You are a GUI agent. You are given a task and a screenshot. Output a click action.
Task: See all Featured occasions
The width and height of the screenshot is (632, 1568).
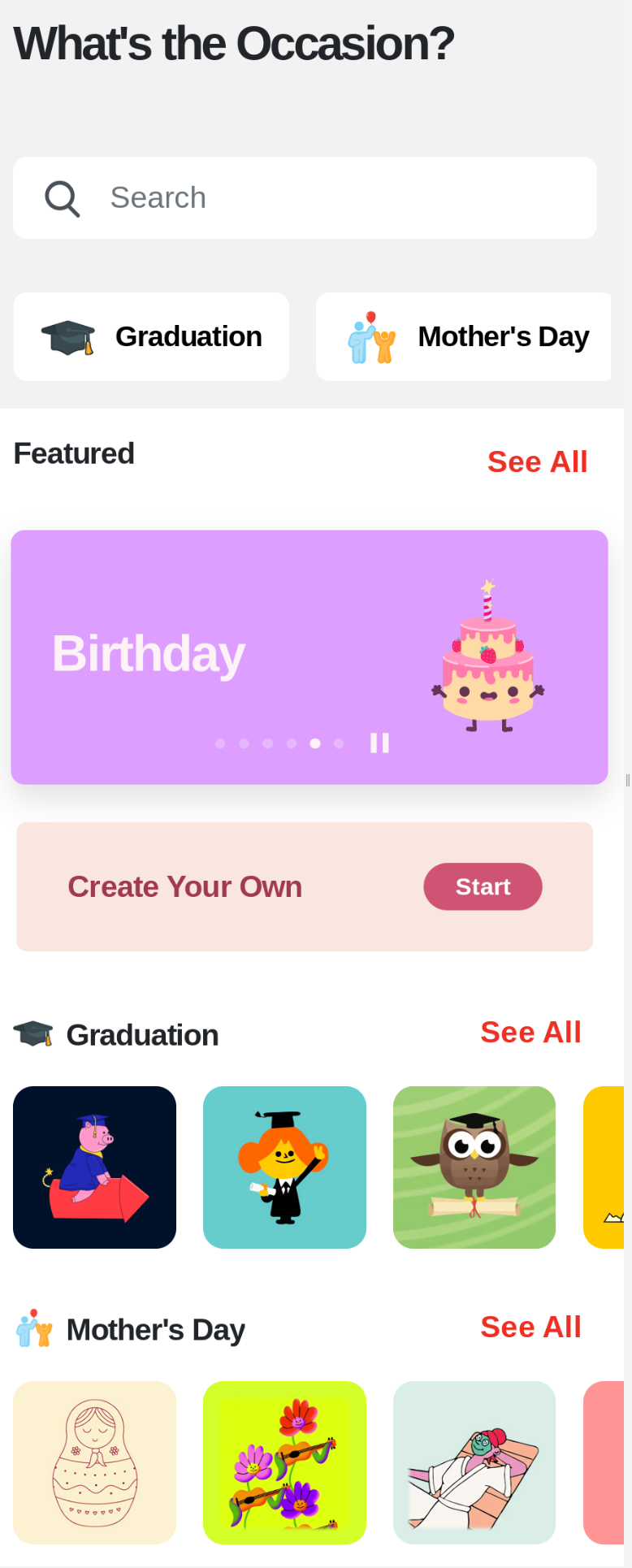537,462
